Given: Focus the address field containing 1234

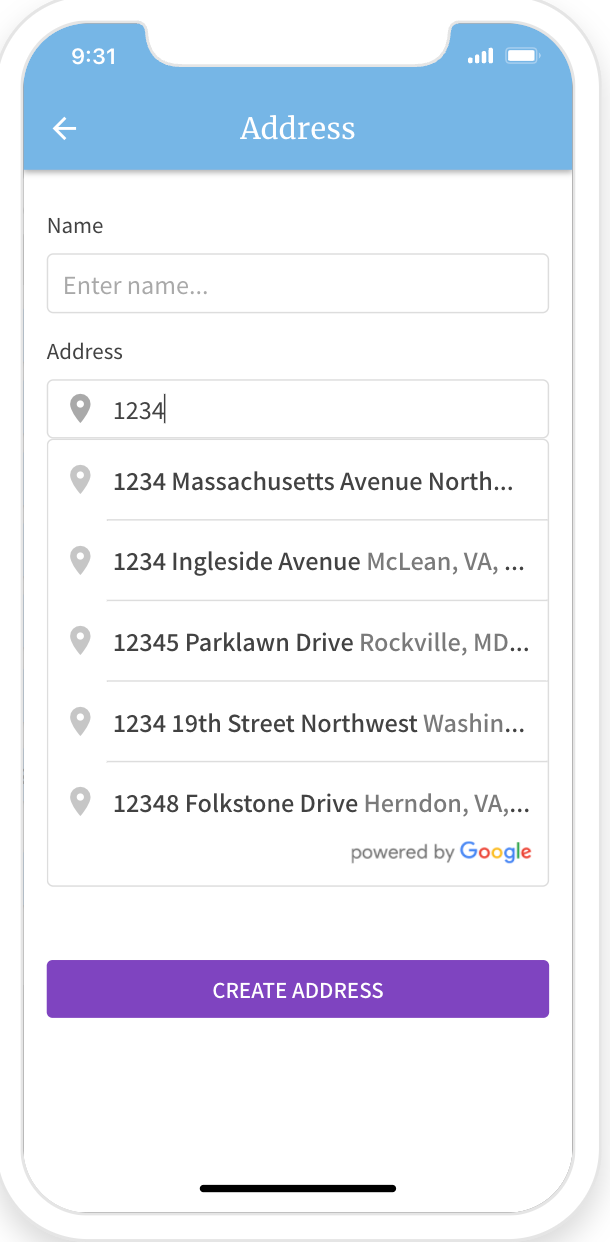Looking at the screenshot, I should [x=298, y=409].
